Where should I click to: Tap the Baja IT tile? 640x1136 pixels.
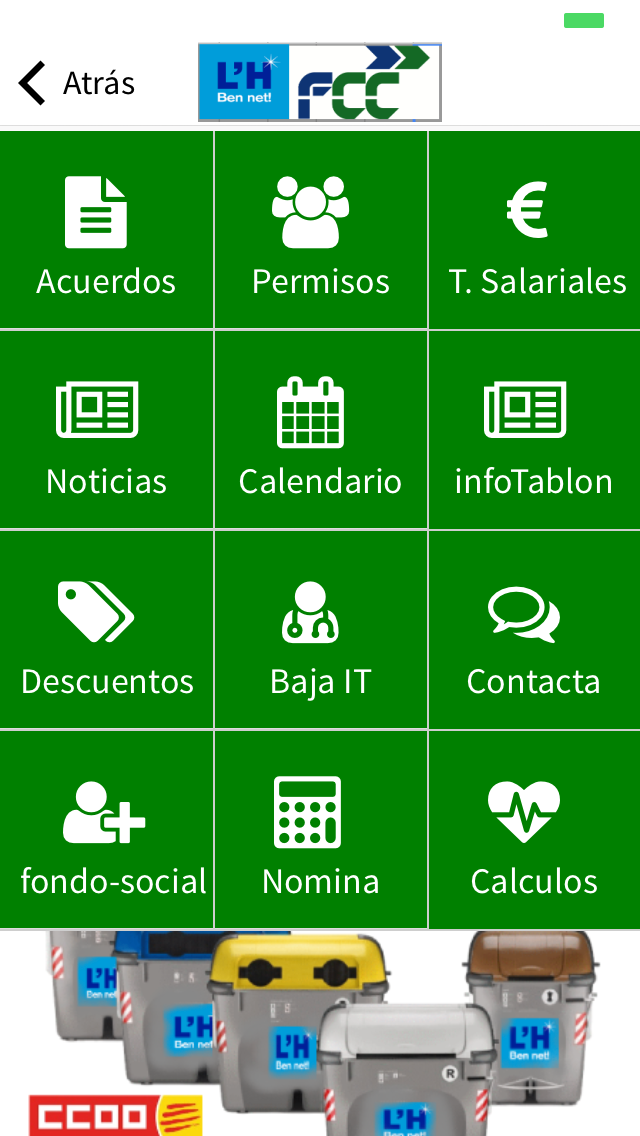[x=320, y=630]
